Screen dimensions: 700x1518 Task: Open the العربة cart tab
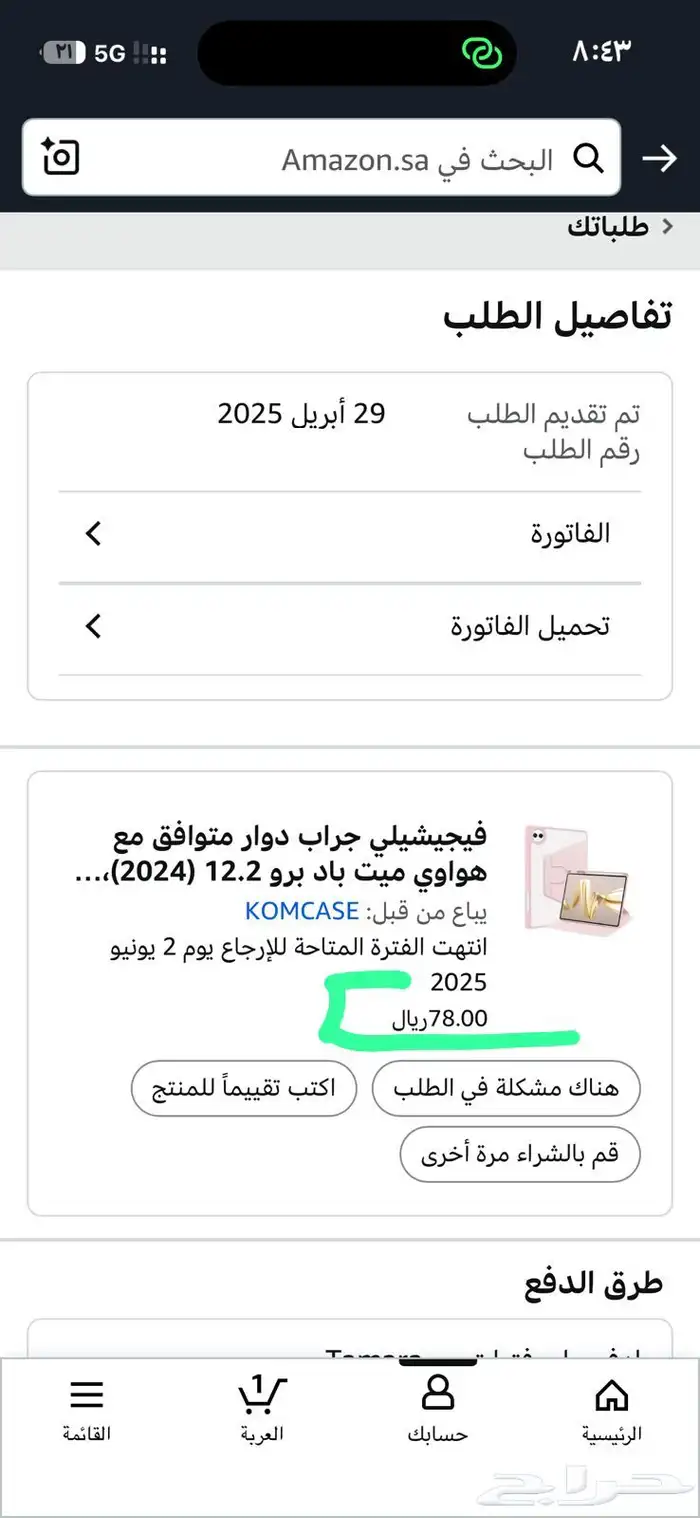point(262,1410)
